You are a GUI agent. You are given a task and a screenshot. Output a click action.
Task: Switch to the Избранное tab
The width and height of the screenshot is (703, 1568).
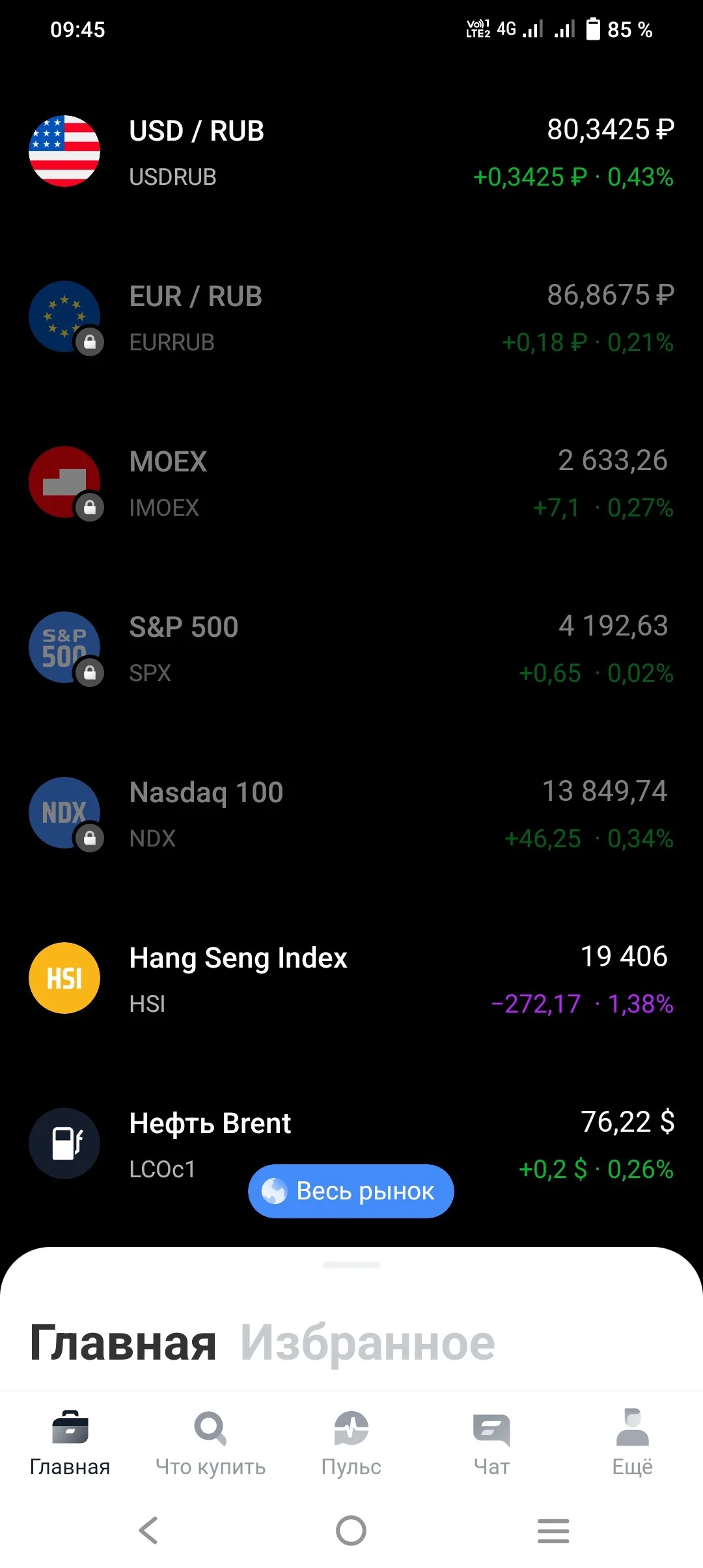coord(368,1343)
